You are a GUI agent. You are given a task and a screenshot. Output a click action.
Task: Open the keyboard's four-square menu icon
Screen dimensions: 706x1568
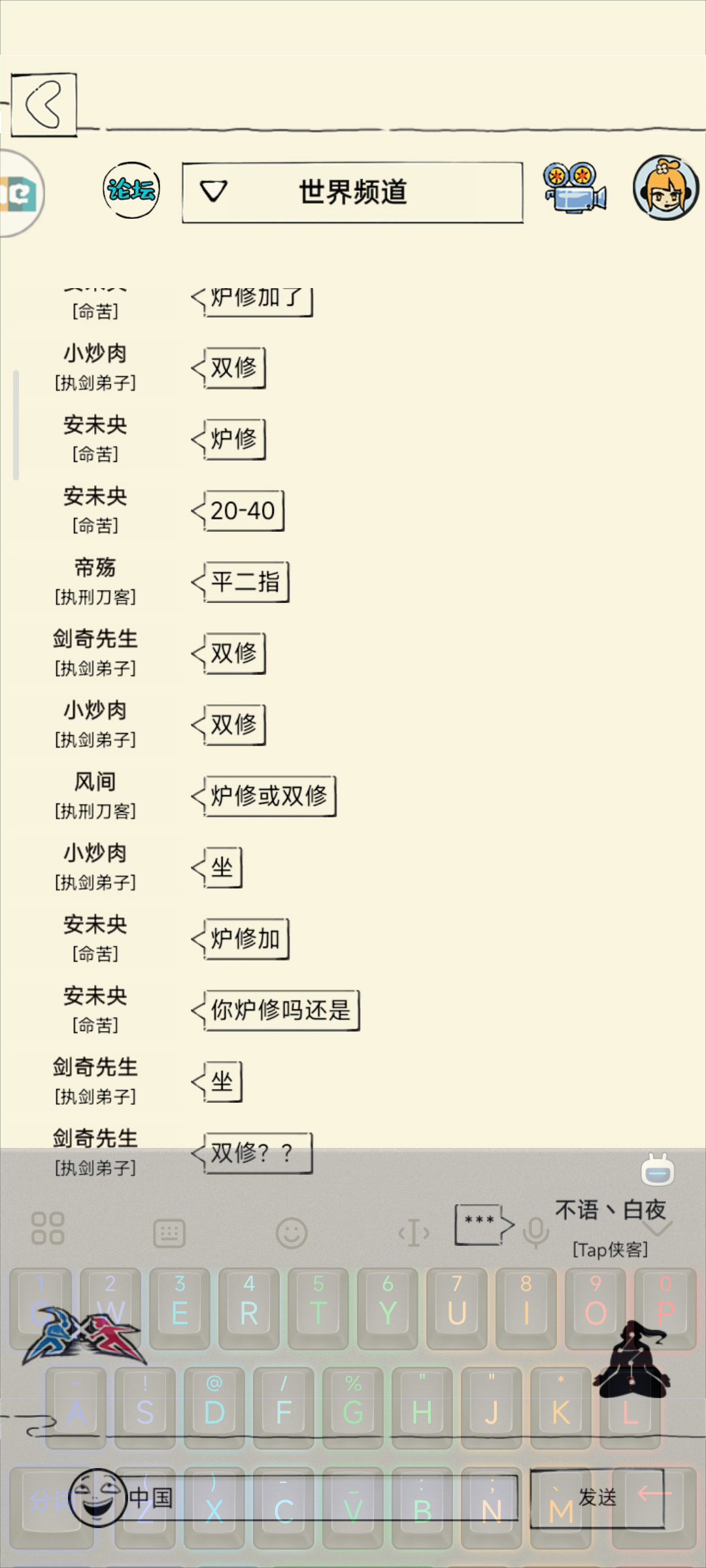coord(48,1228)
